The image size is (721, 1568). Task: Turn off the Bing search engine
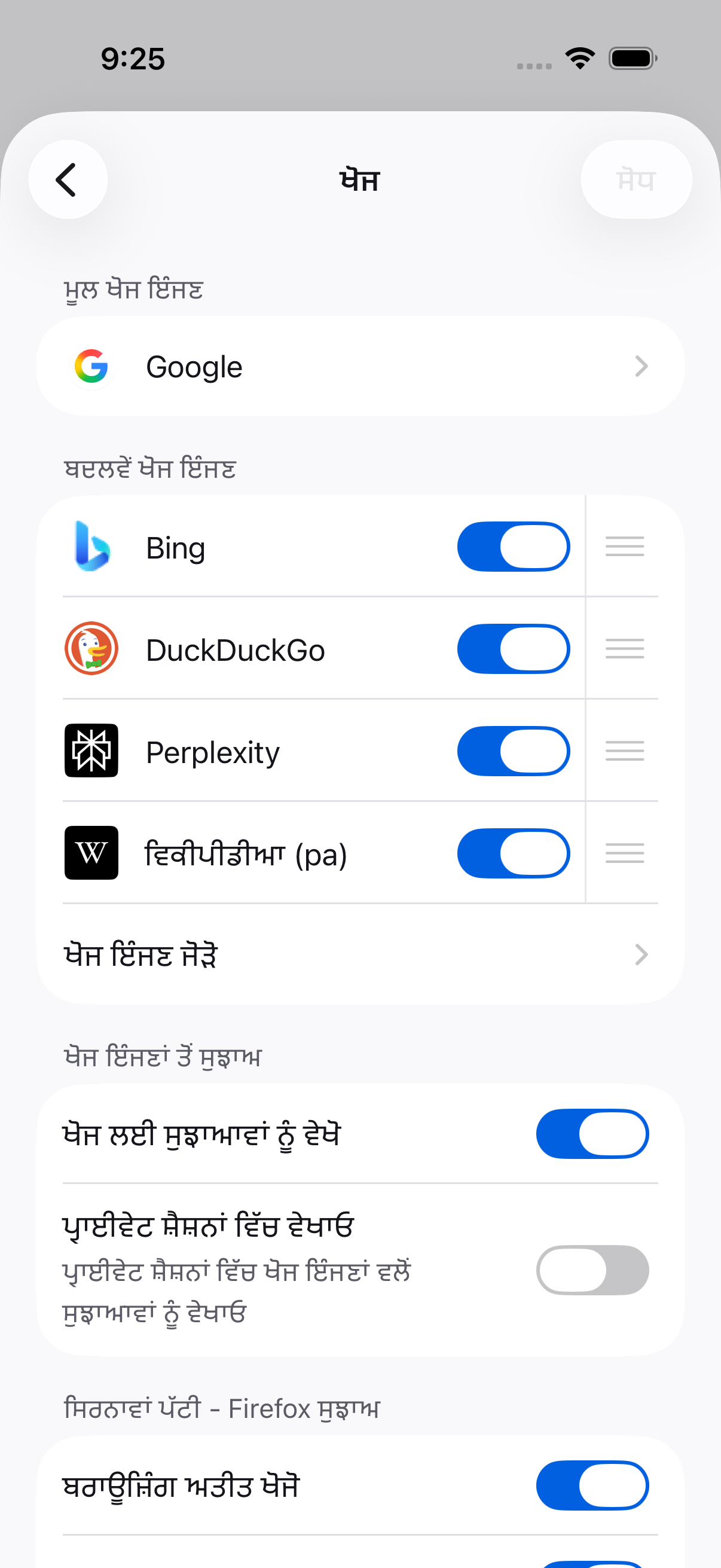tap(513, 547)
